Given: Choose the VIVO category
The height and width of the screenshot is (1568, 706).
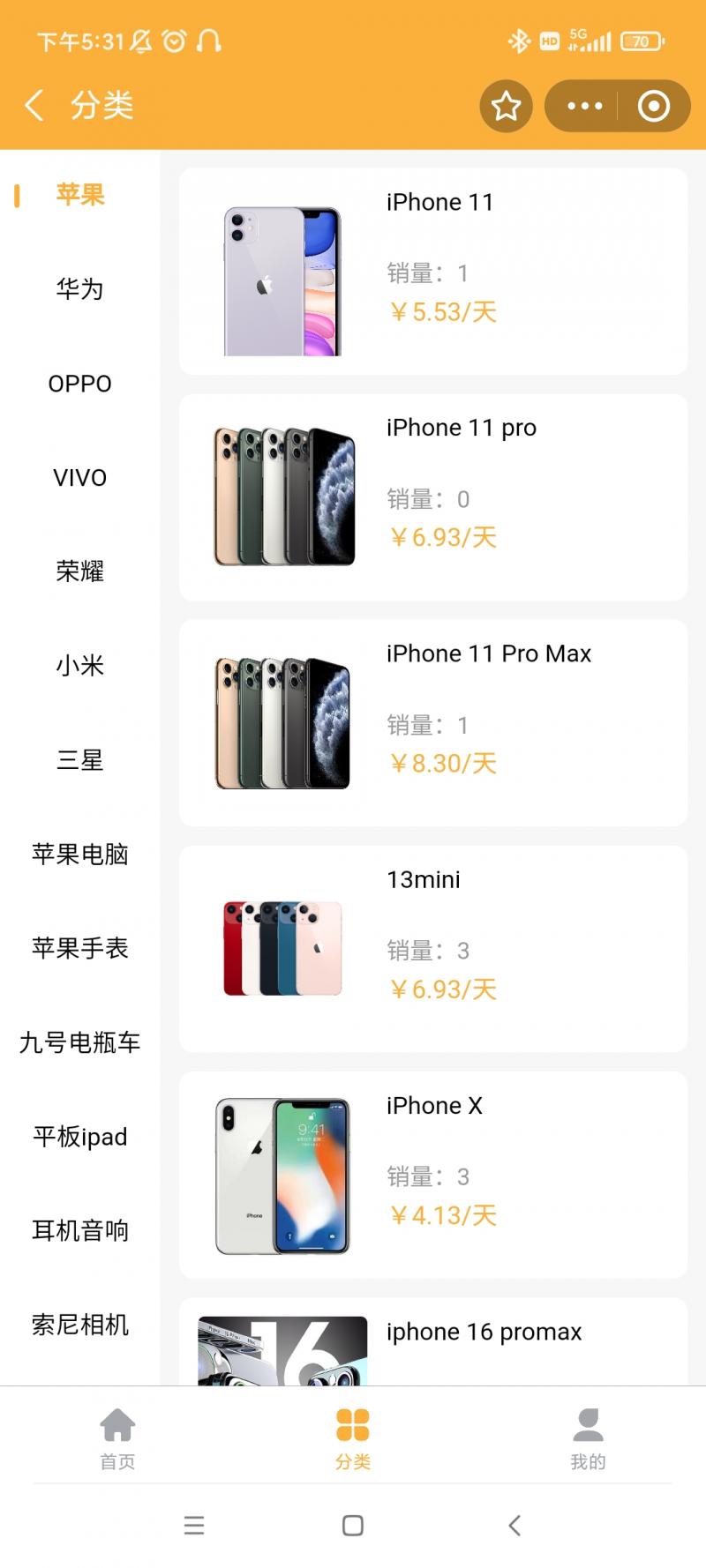Looking at the screenshot, I should pos(79,478).
